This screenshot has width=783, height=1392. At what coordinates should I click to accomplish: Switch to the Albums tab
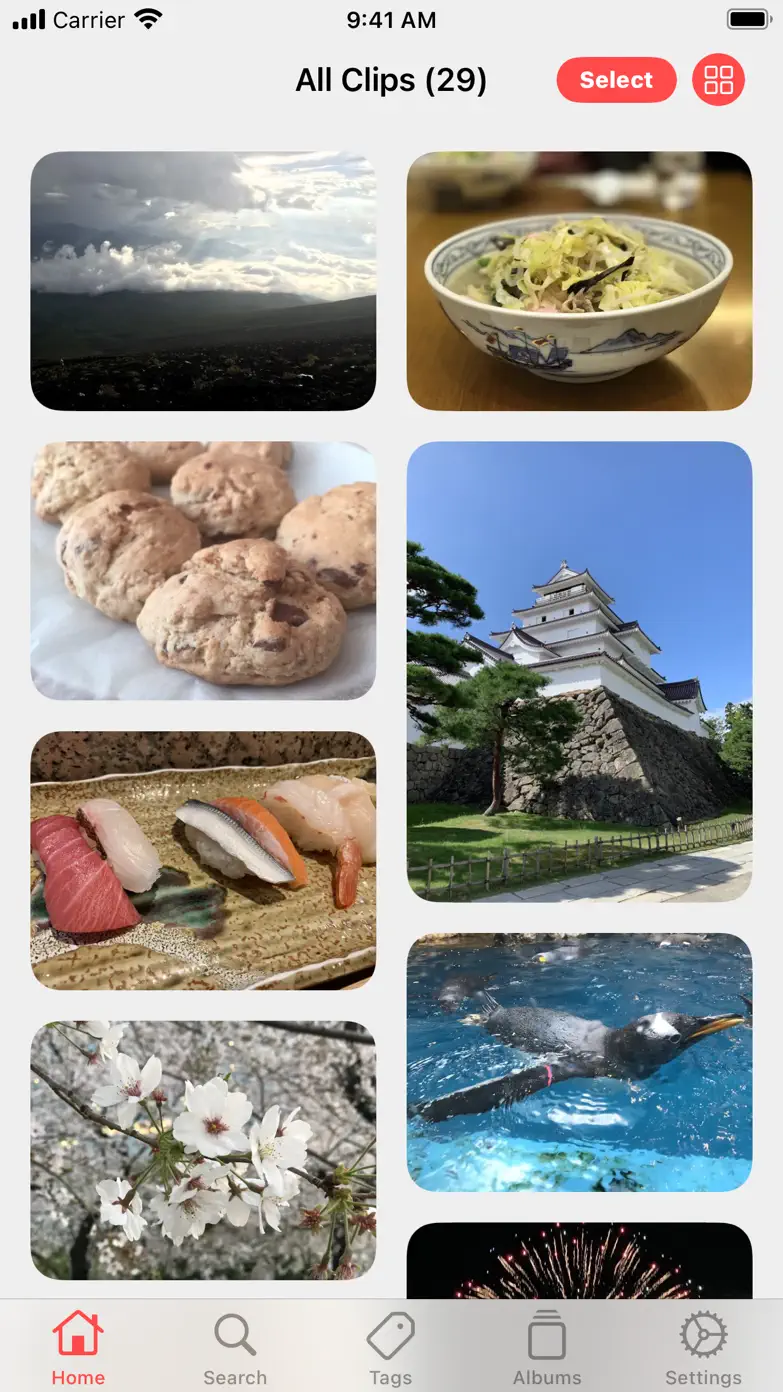tap(547, 1348)
